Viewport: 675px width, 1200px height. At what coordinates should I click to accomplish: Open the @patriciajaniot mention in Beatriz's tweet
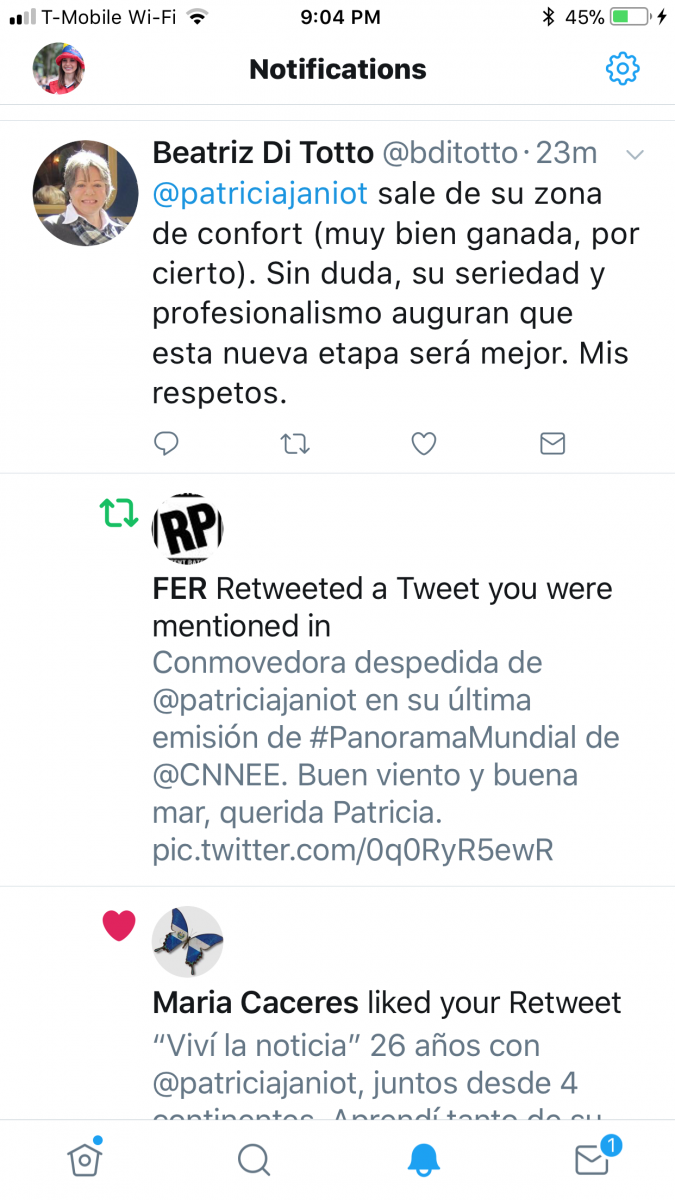click(x=260, y=193)
